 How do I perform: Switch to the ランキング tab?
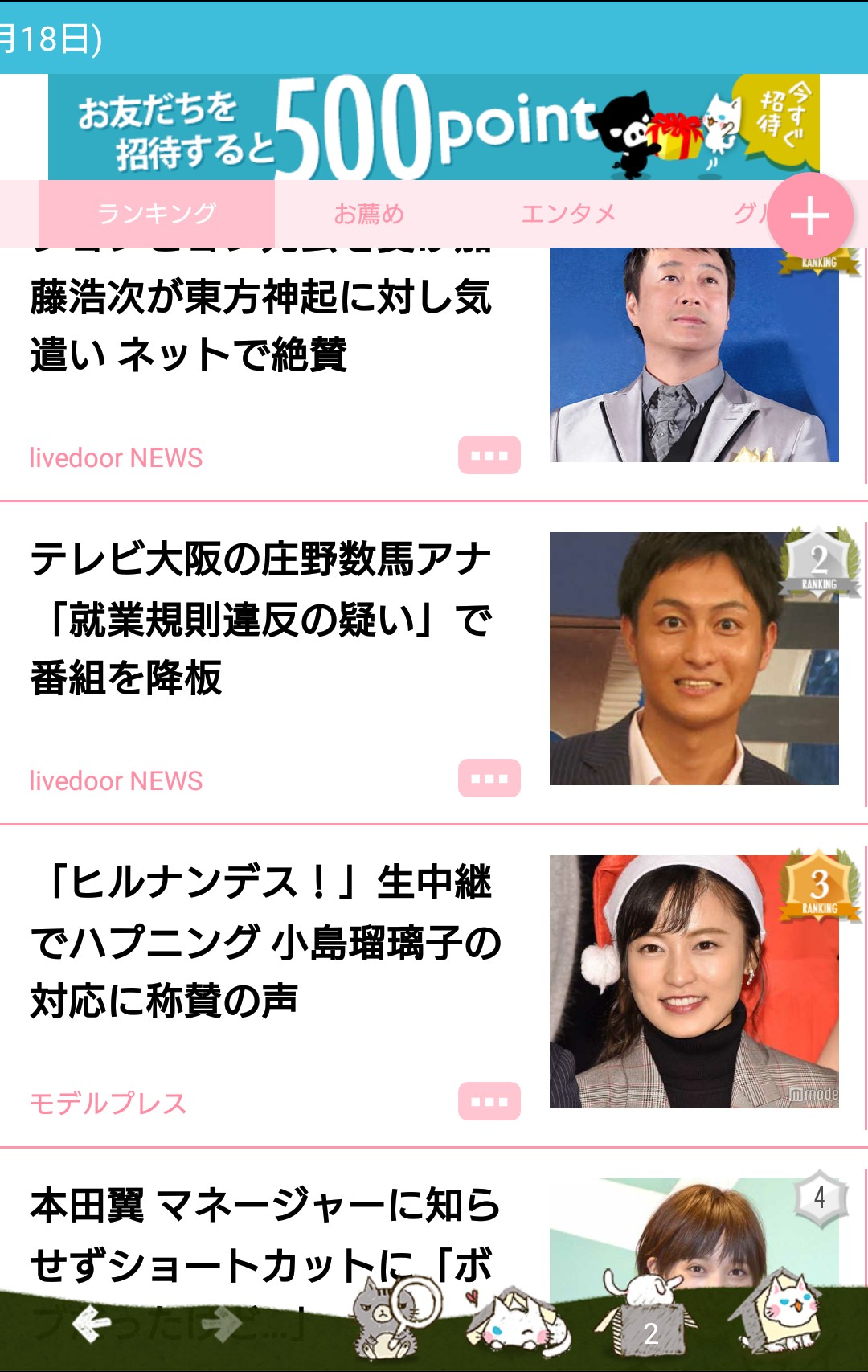tap(157, 214)
